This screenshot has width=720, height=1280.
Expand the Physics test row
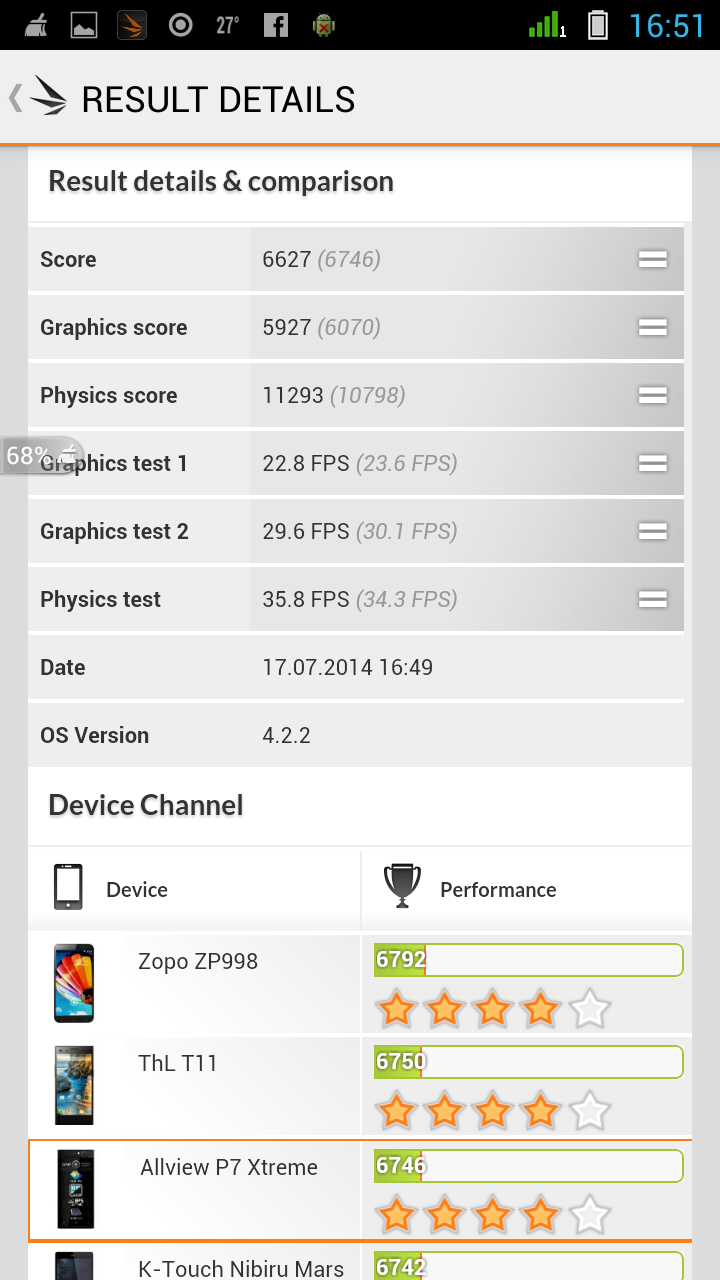[x=652, y=600]
